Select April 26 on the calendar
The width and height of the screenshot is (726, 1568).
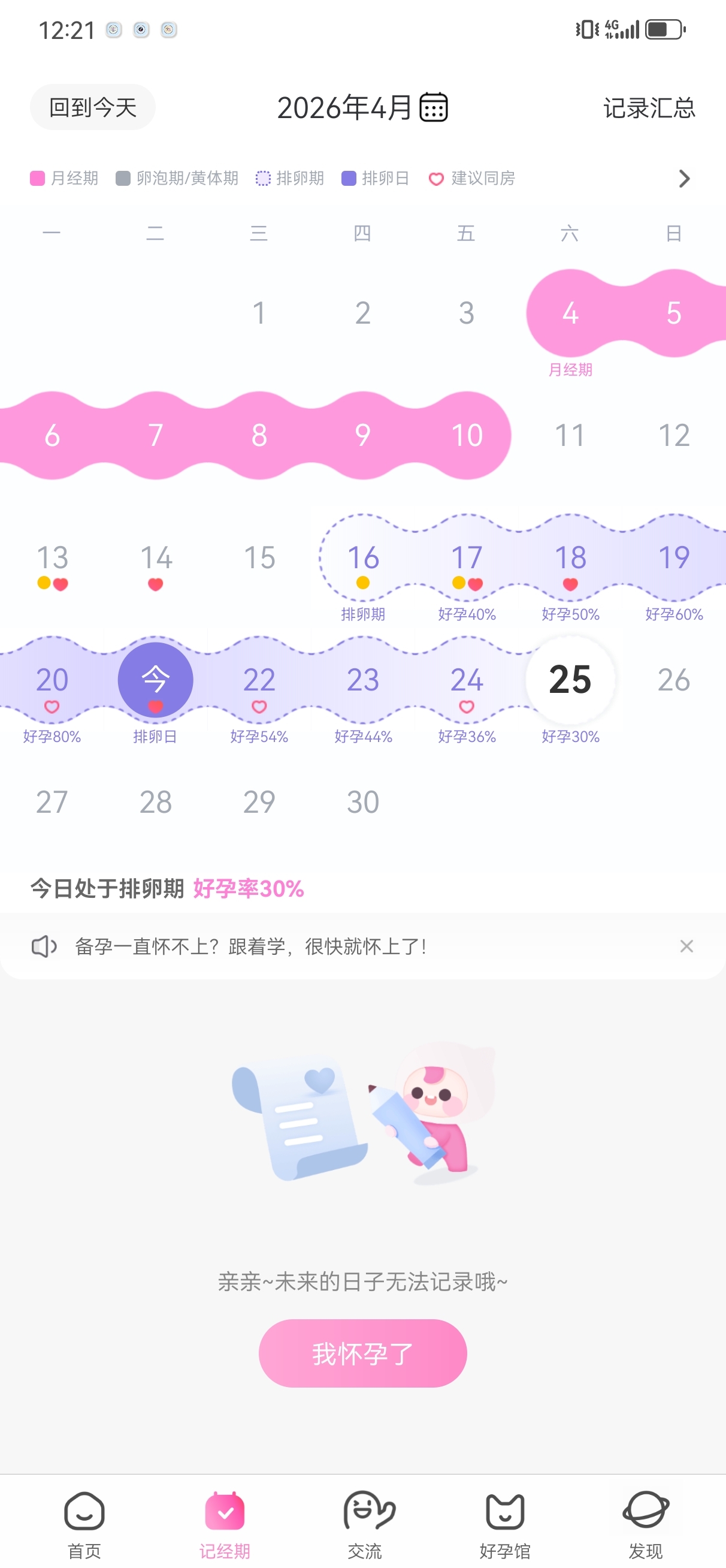pos(673,680)
